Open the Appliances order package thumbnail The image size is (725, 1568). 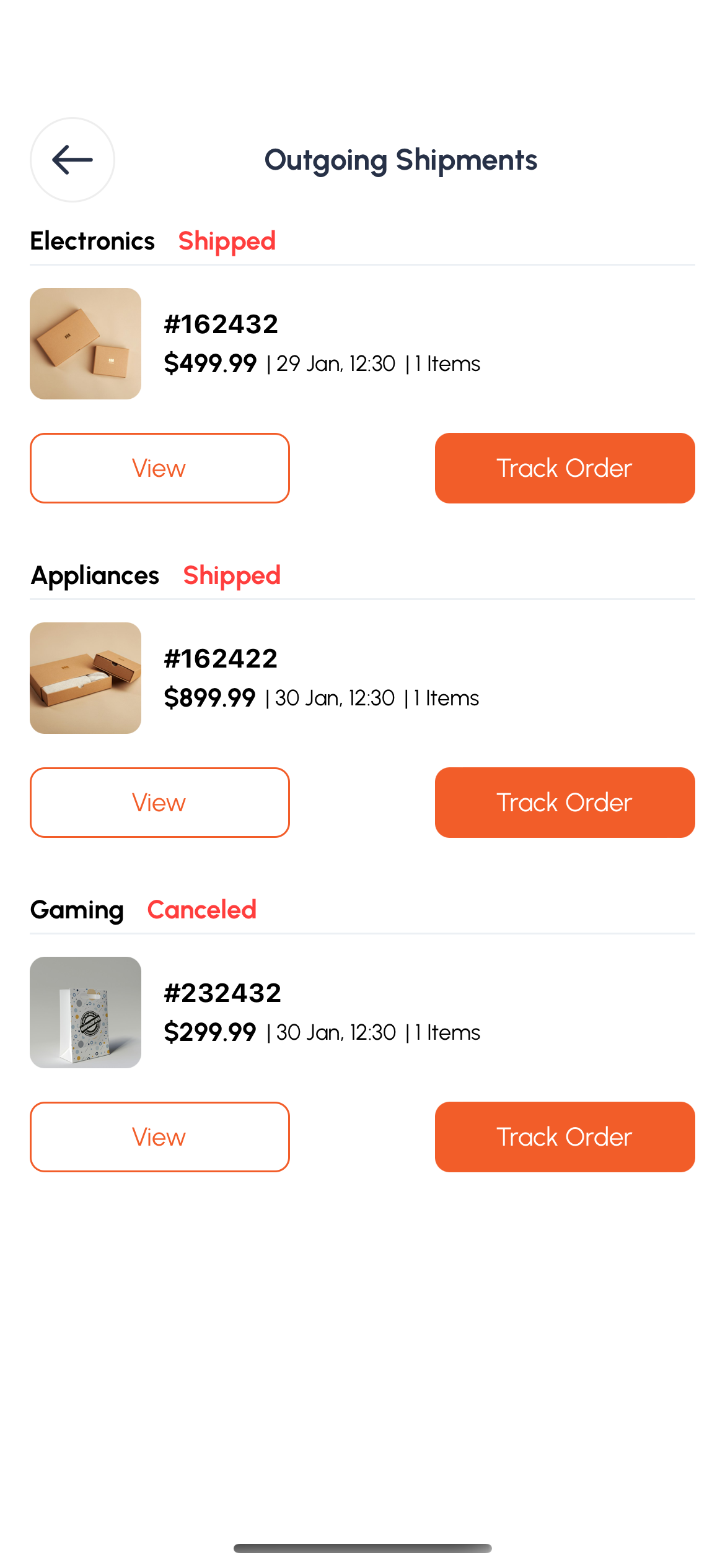pyautogui.click(x=86, y=678)
